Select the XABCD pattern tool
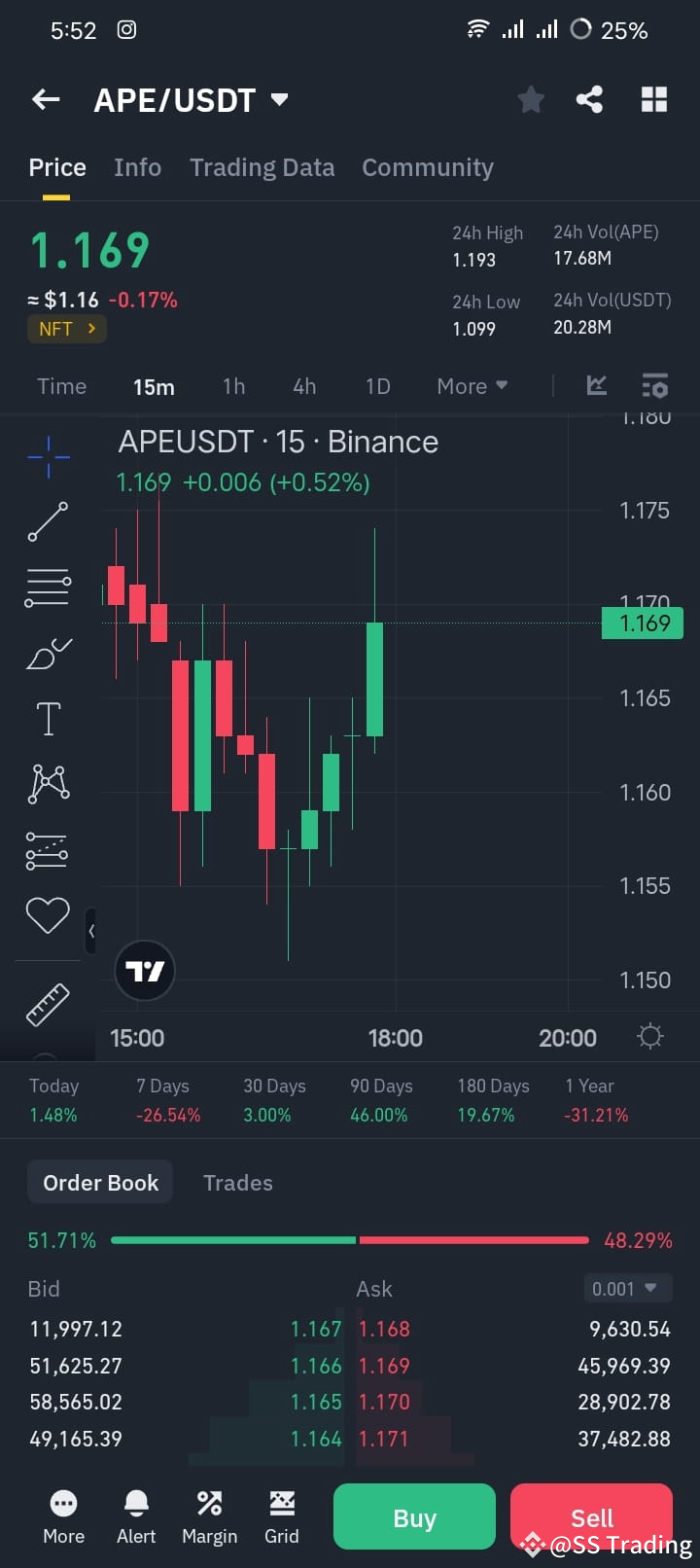The height and width of the screenshot is (1568, 700). pos(48,783)
